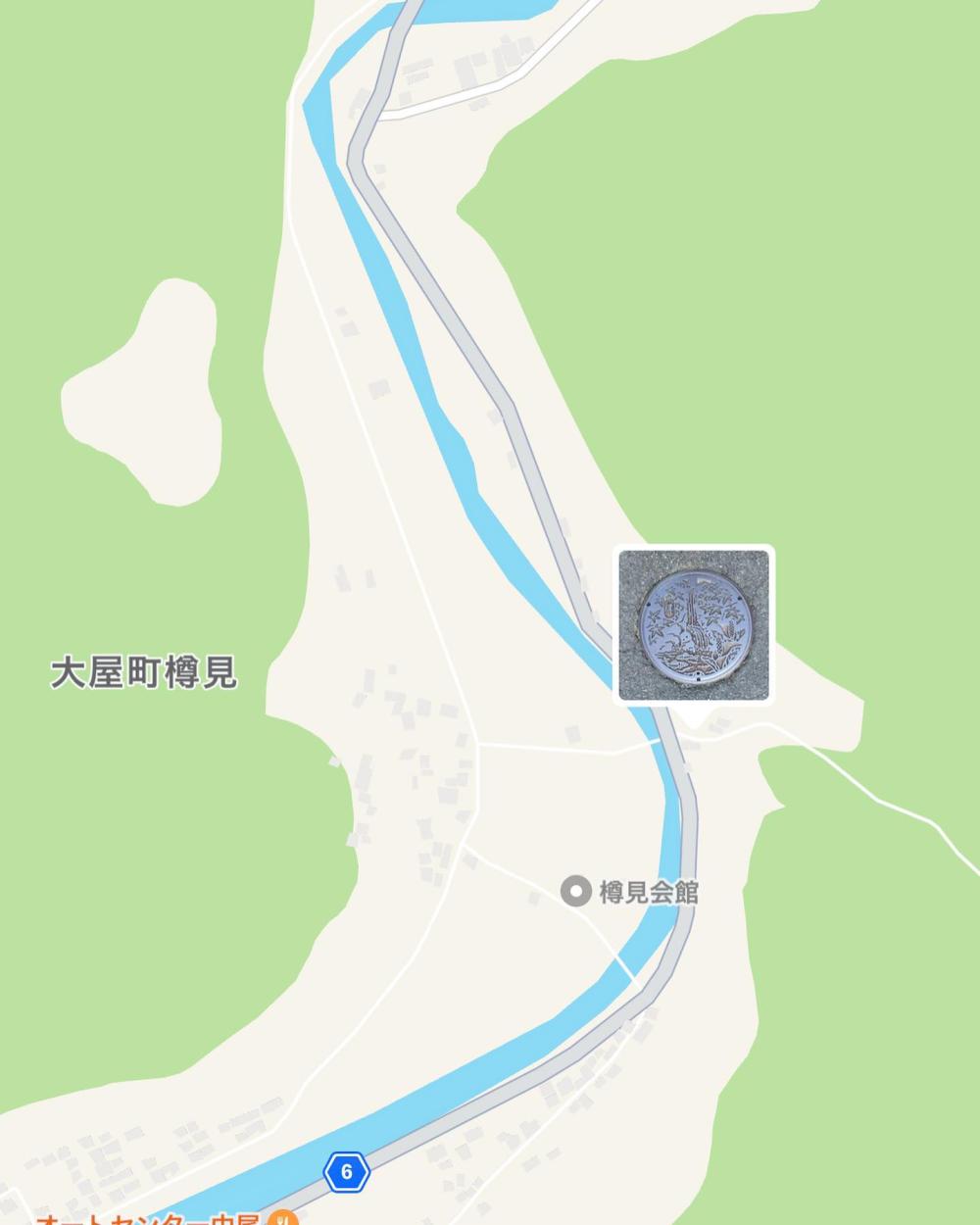The image size is (980, 1225).
Task: Open the manhole cover photo thumbnail
Action: [x=695, y=624]
